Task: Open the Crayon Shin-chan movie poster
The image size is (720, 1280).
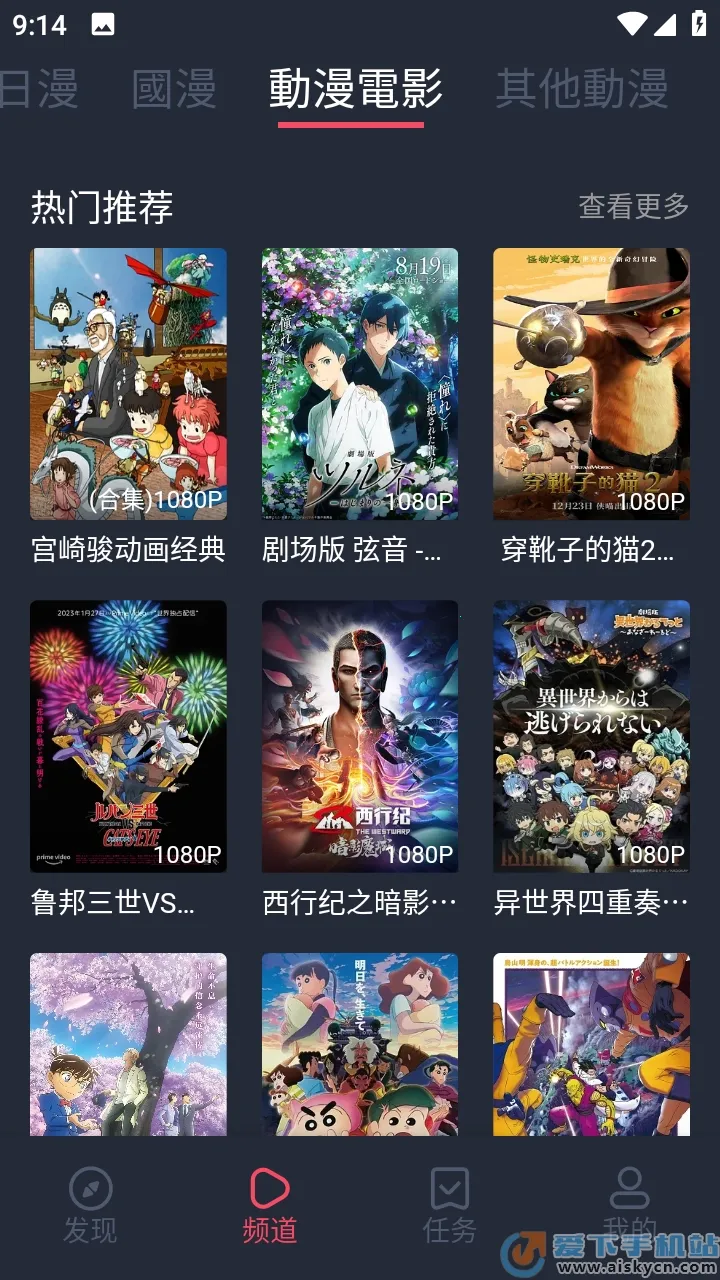Action: coord(360,1044)
